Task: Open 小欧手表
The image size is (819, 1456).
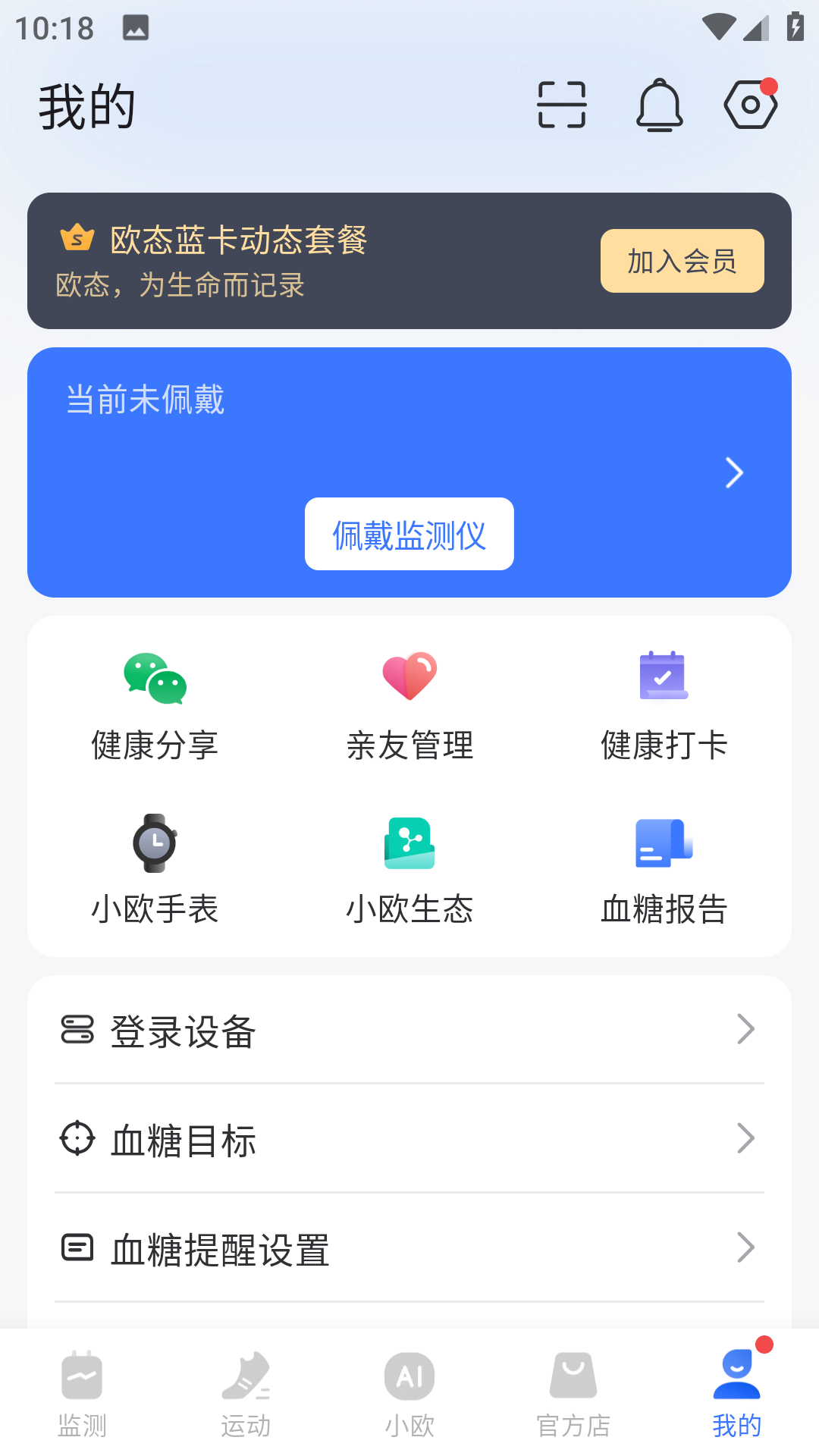Action: tap(155, 869)
